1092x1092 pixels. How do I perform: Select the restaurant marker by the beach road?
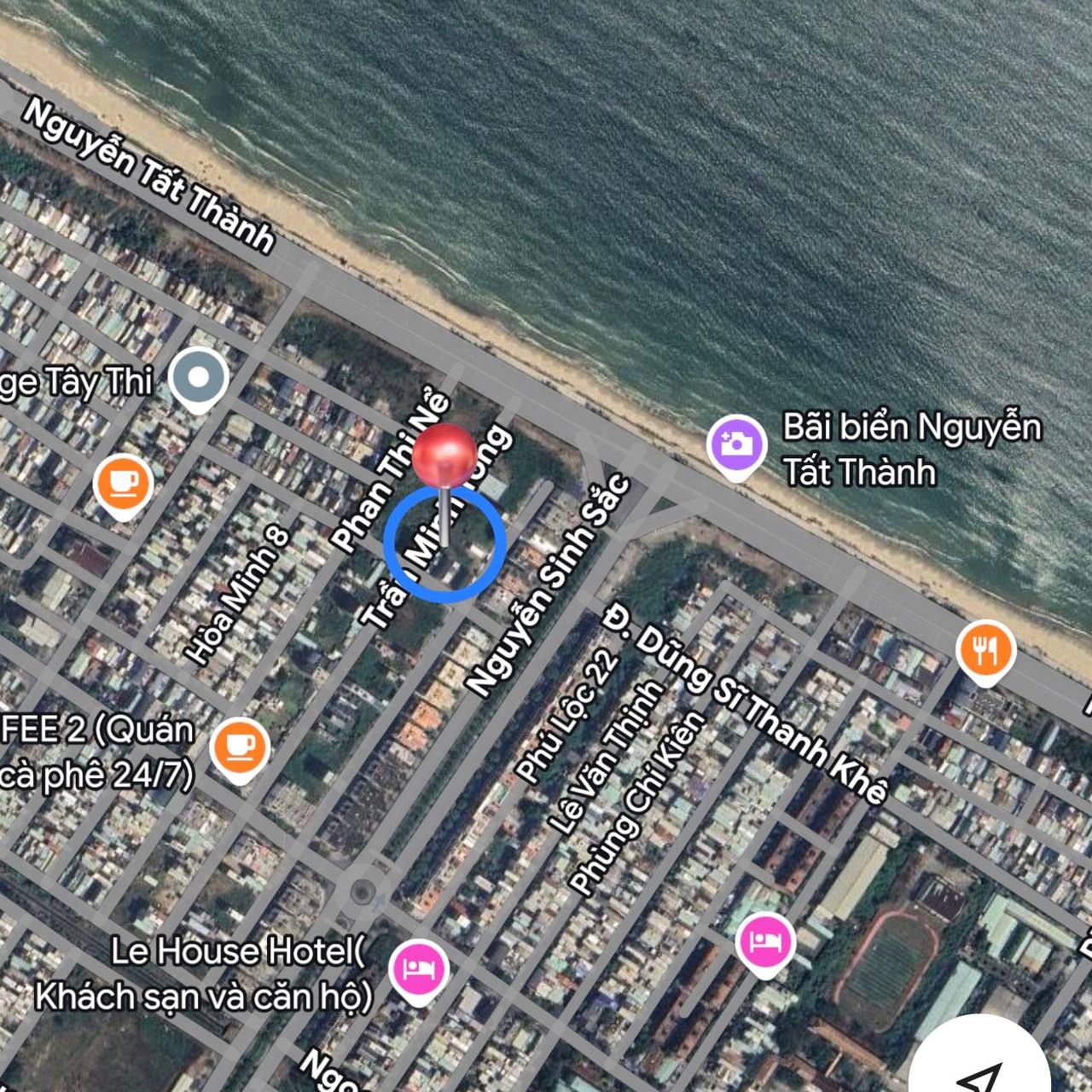(985, 650)
